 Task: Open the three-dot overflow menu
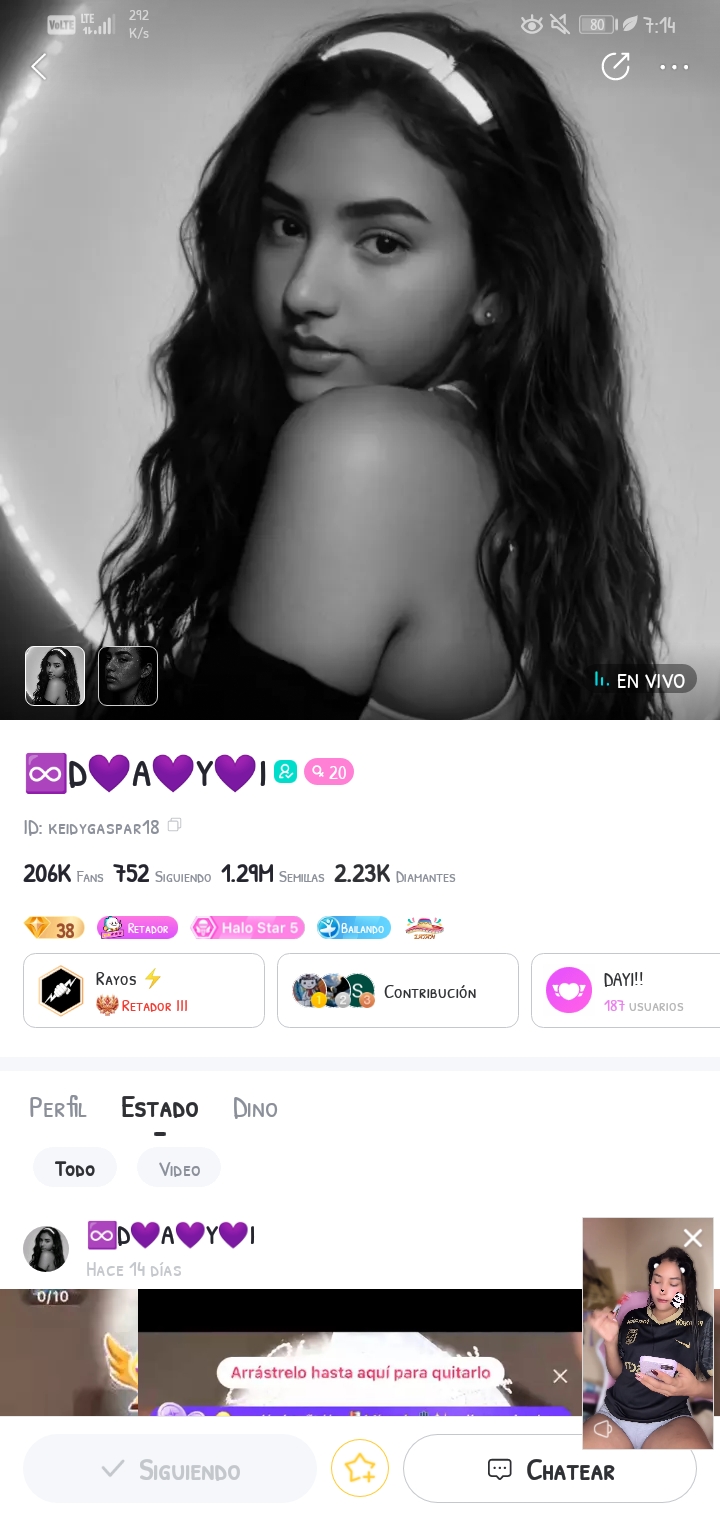point(674,67)
